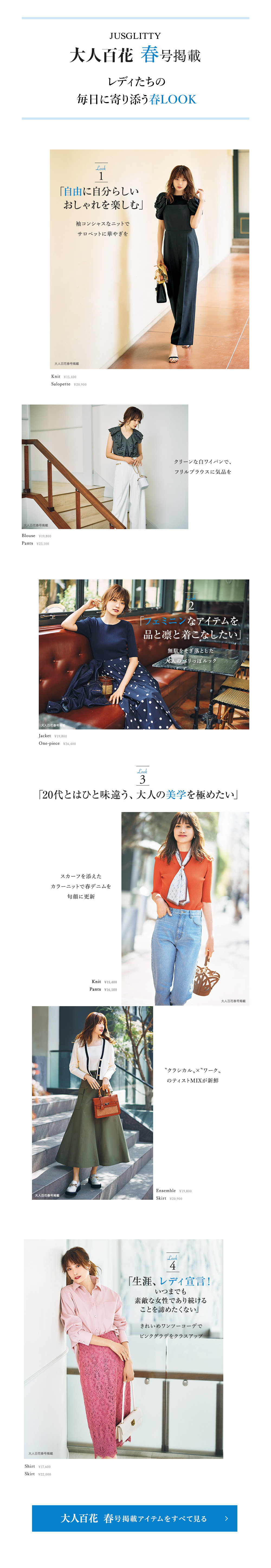Open the Look 1 navy salopette photo

click(149, 259)
